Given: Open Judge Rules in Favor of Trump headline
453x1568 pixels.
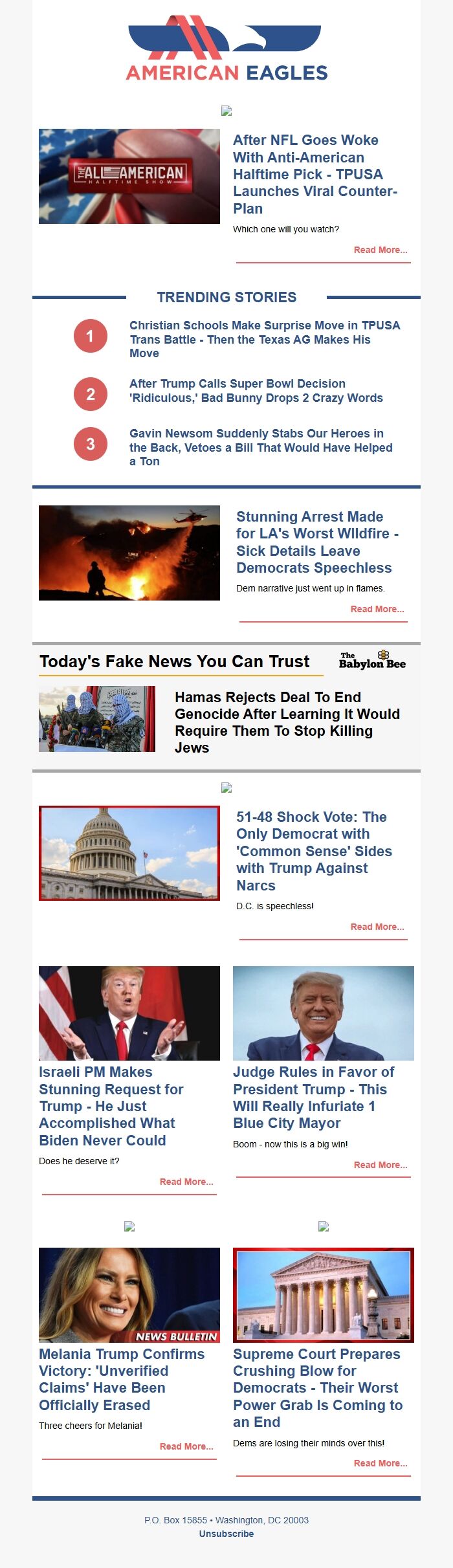Looking at the screenshot, I should coord(313,1098).
